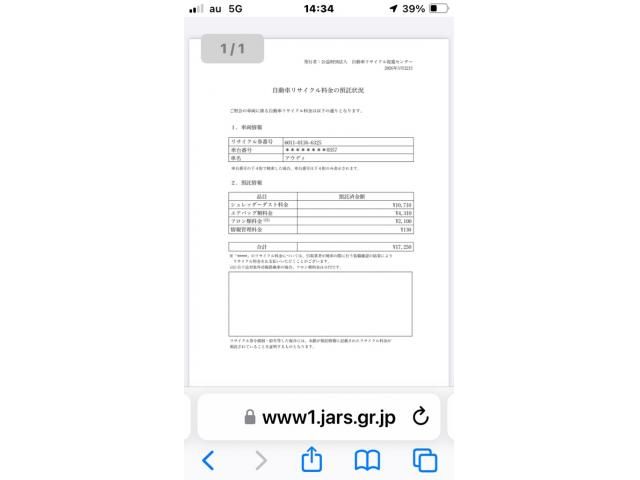The height and width of the screenshot is (480, 640).
Task: Open the share sheet
Action: pyautogui.click(x=311, y=460)
